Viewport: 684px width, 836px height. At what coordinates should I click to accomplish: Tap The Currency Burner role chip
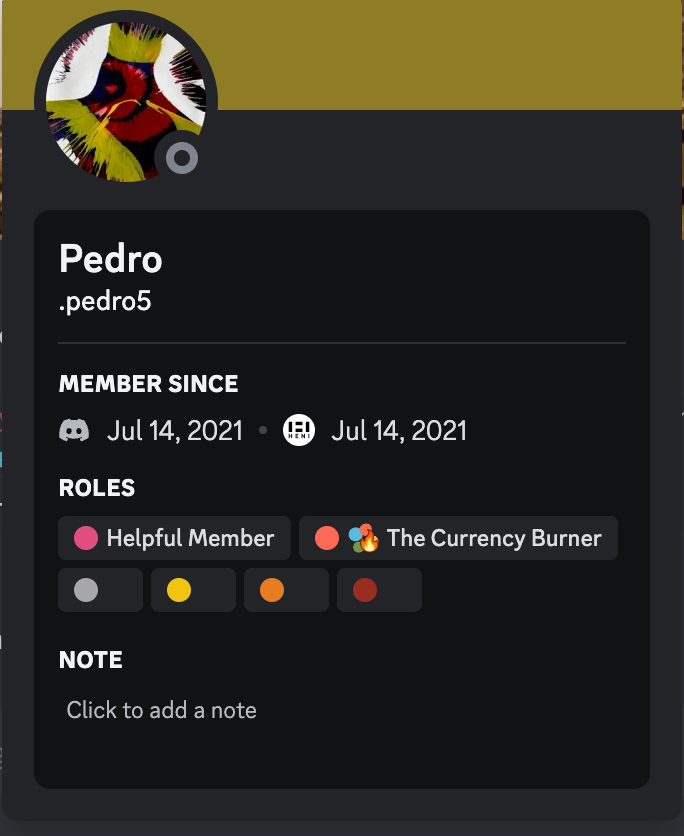(x=458, y=538)
